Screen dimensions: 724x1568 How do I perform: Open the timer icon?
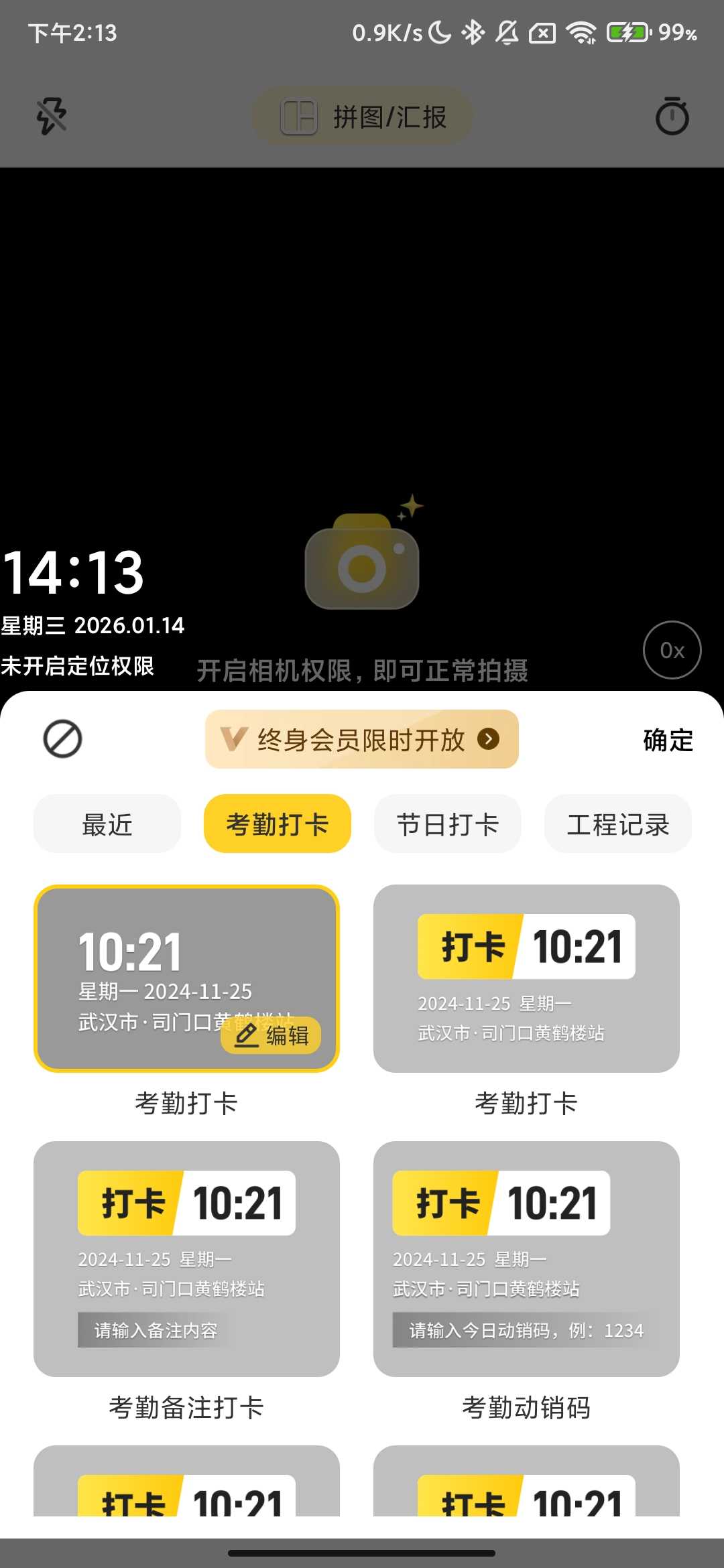tap(672, 116)
